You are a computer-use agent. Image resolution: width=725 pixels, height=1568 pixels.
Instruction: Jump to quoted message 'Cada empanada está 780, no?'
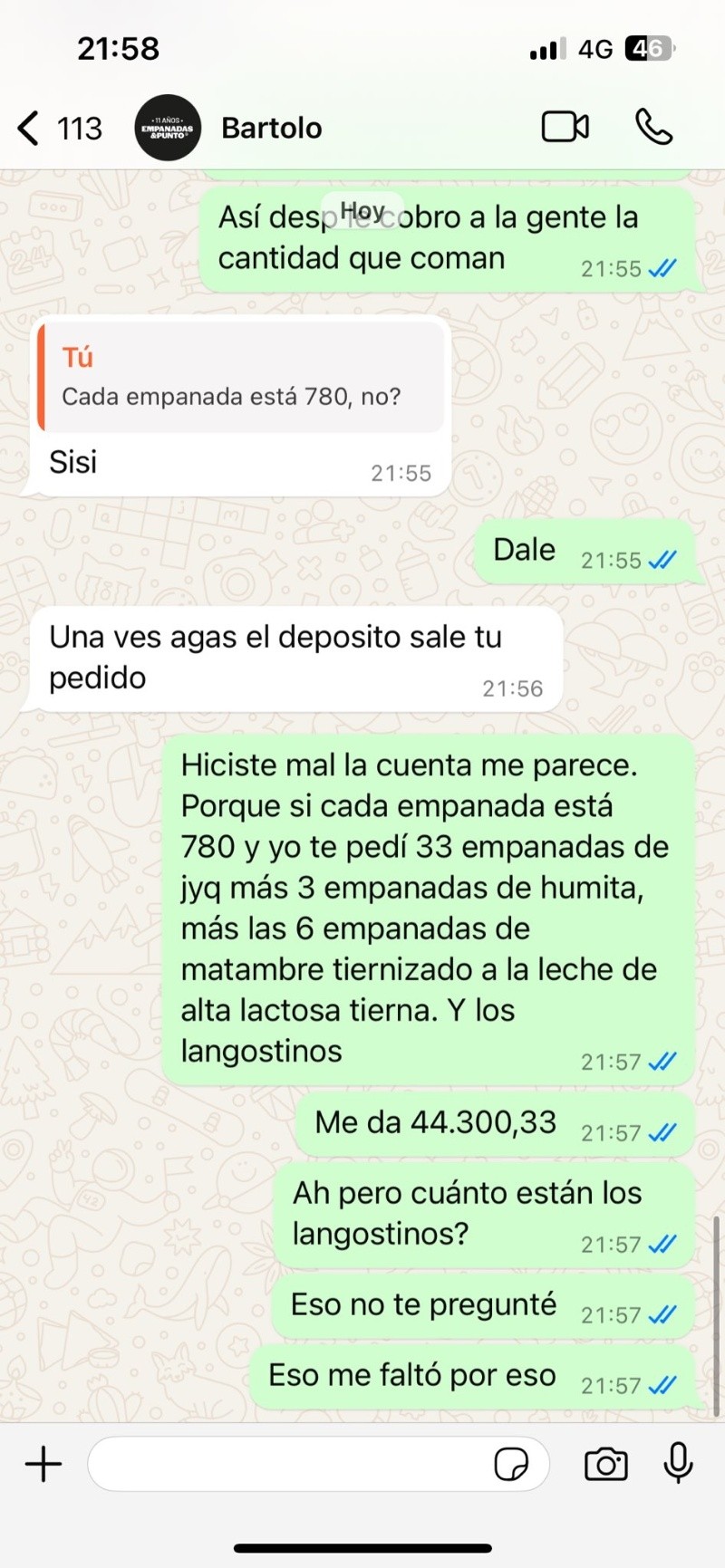pyautogui.click(x=241, y=378)
